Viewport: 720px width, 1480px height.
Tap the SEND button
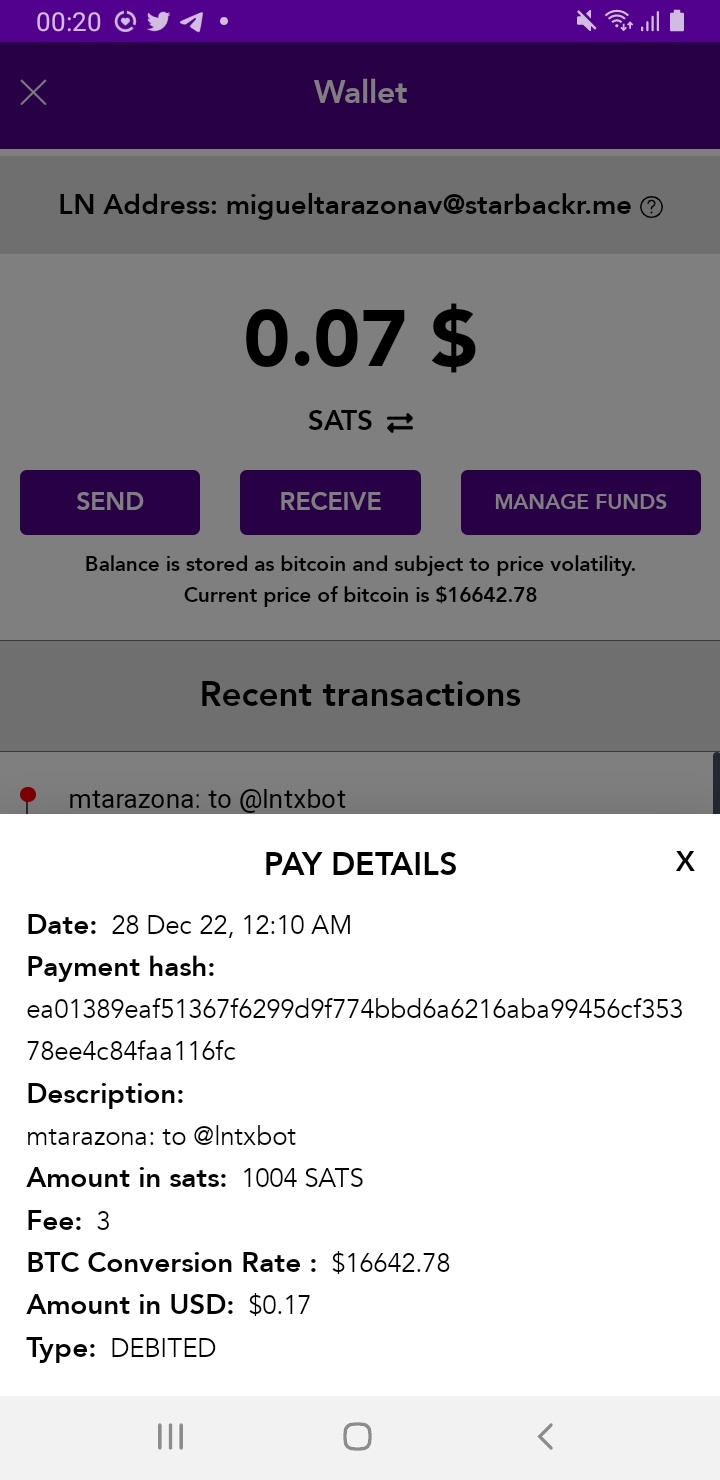pos(110,502)
